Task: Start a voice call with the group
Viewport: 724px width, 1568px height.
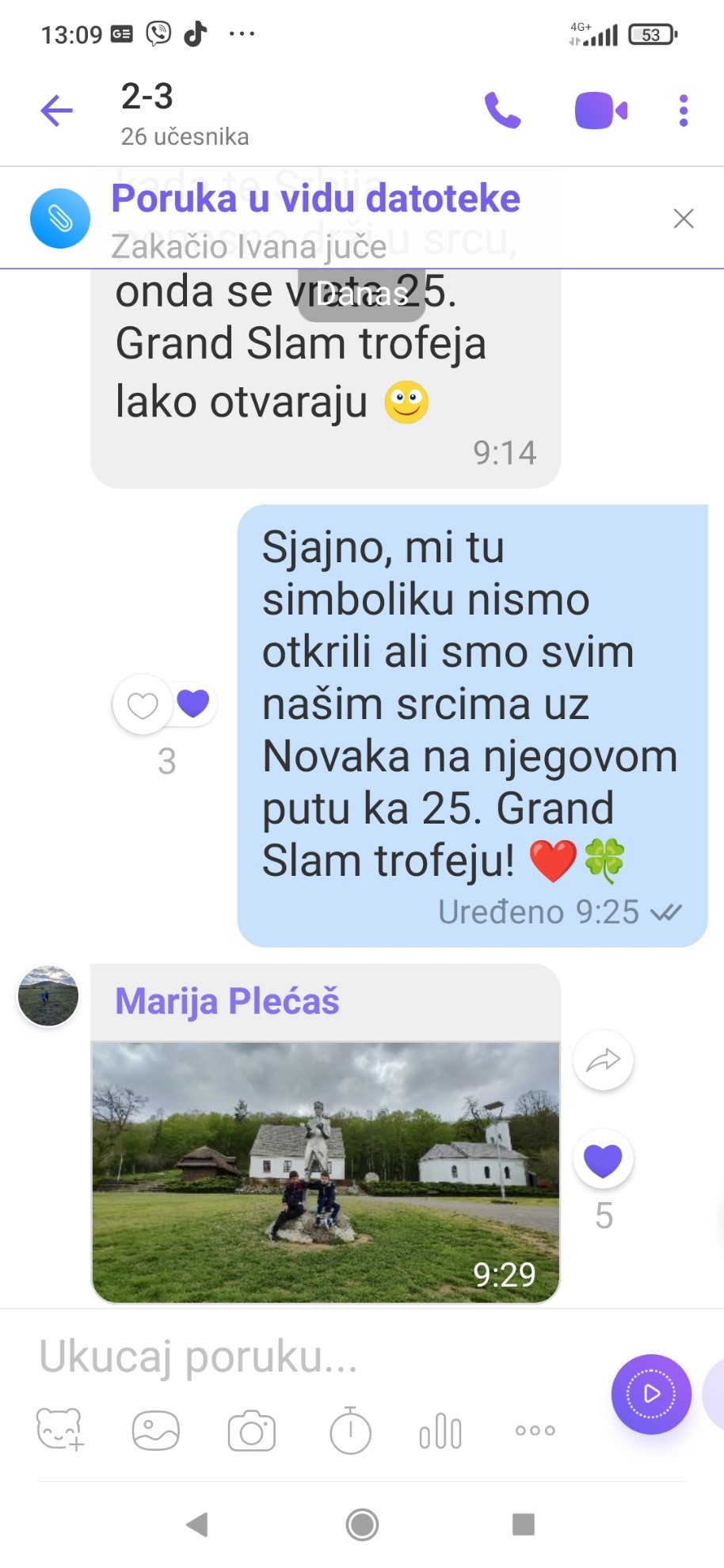Action: (502, 111)
